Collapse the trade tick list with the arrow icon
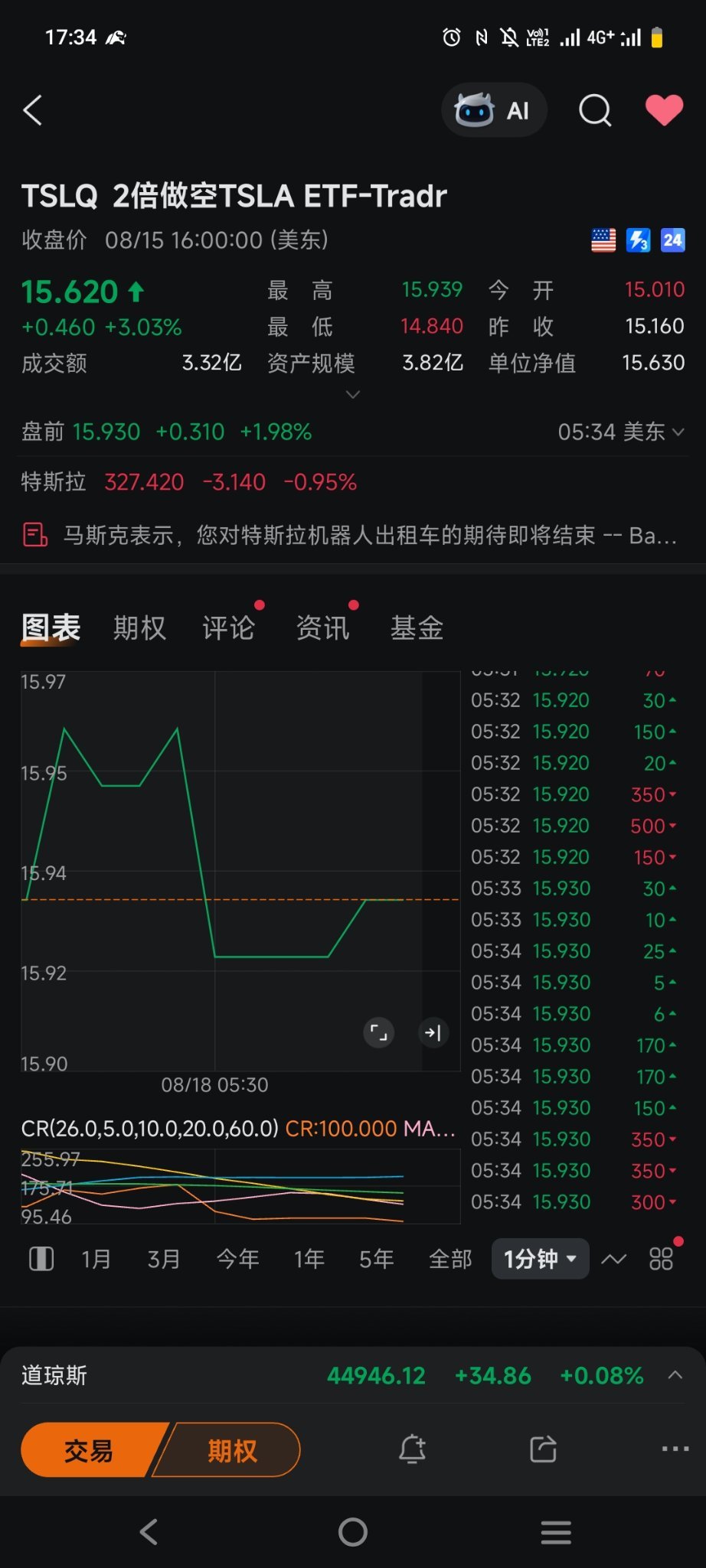 [433, 1033]
